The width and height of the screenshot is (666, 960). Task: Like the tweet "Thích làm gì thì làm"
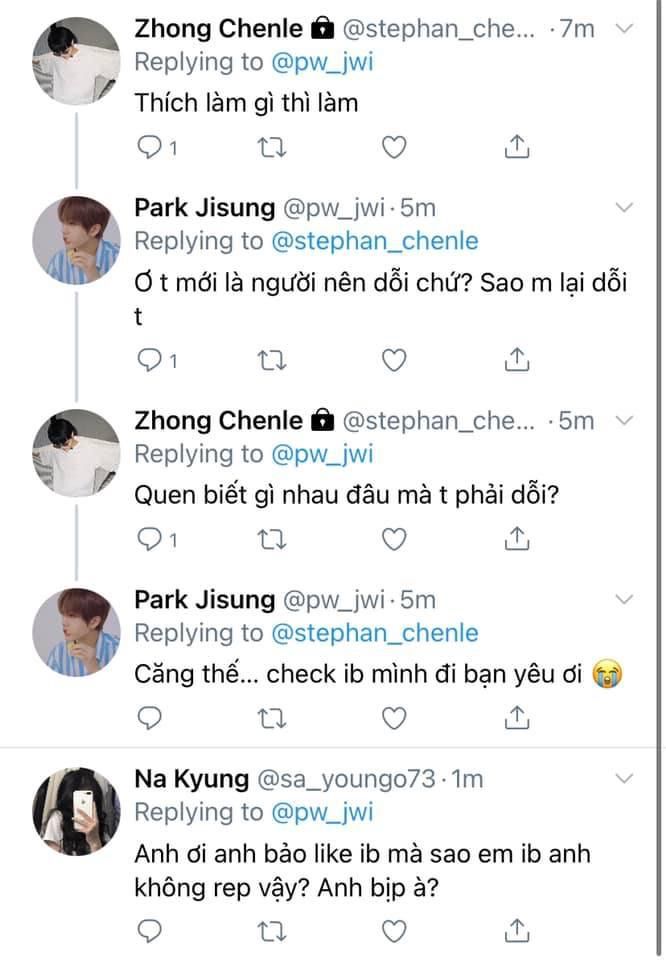395,148
